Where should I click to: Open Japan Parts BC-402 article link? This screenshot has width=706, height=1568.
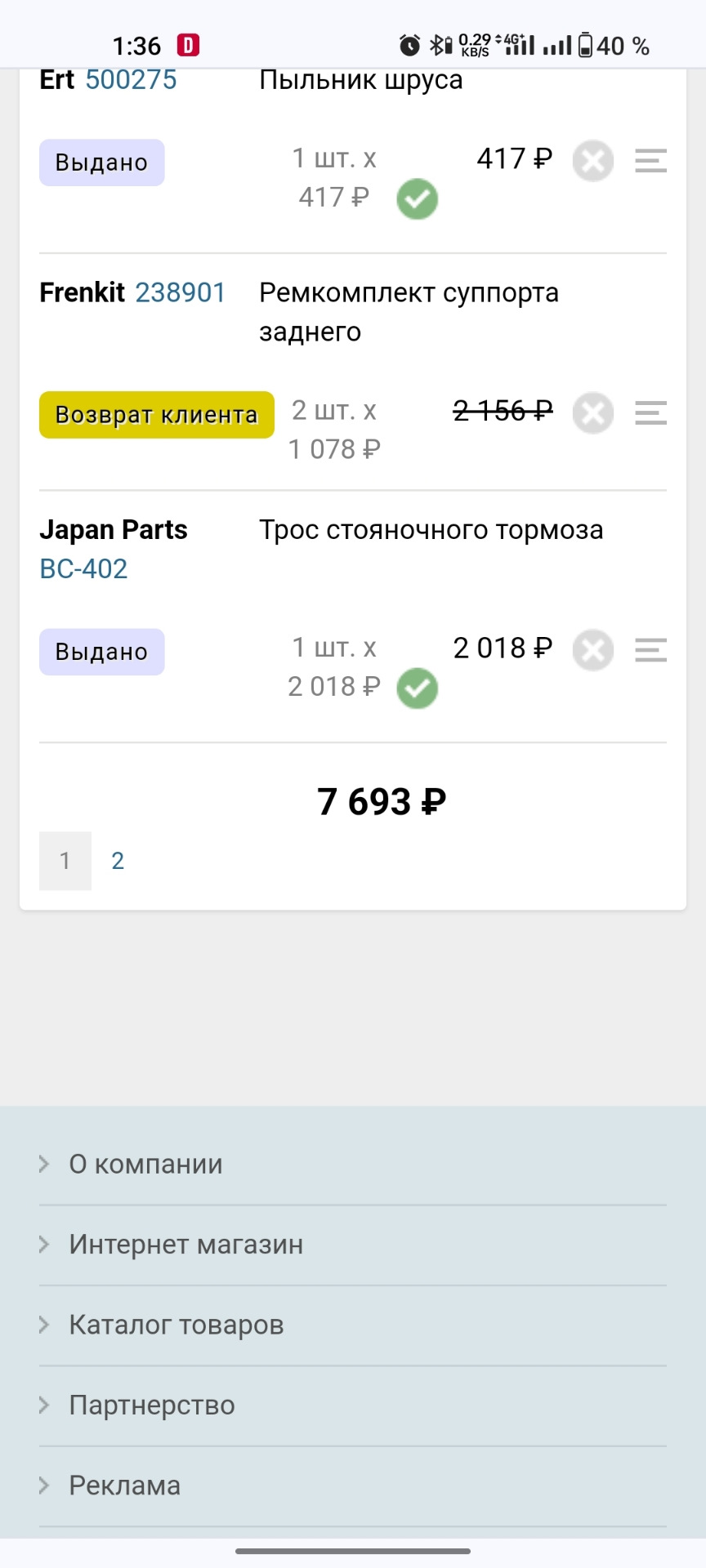click(x=83, y=568)
